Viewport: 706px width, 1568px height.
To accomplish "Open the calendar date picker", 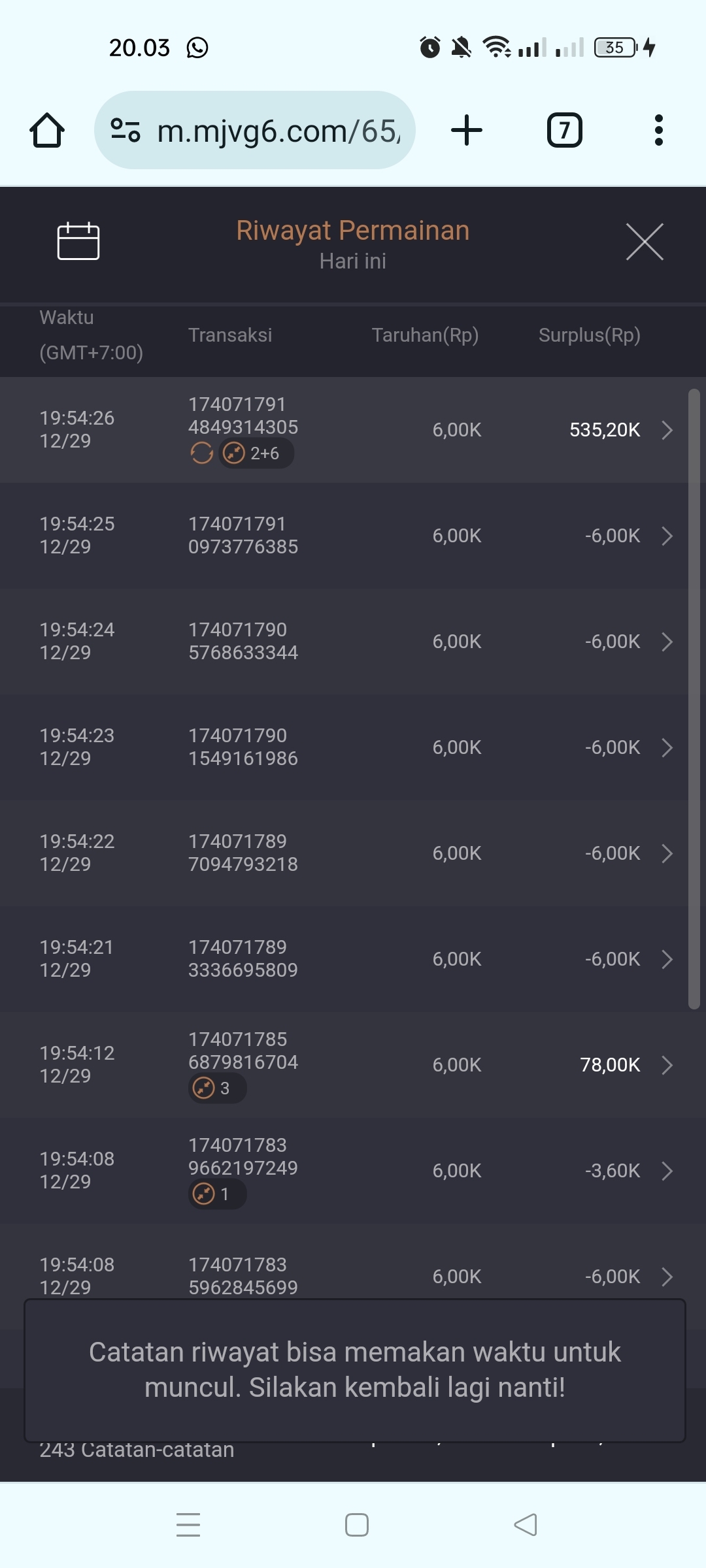I will coord(78,241).
